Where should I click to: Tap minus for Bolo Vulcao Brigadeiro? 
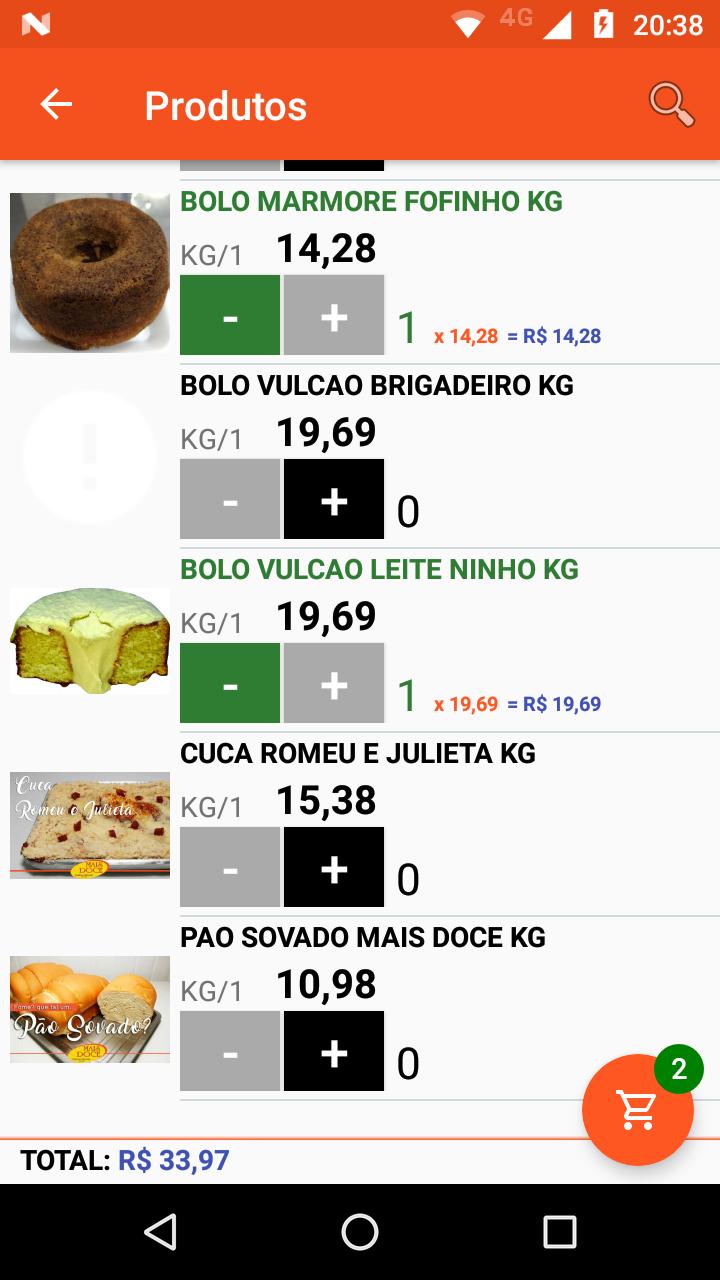pyautogui.click(x=230, y=499)
